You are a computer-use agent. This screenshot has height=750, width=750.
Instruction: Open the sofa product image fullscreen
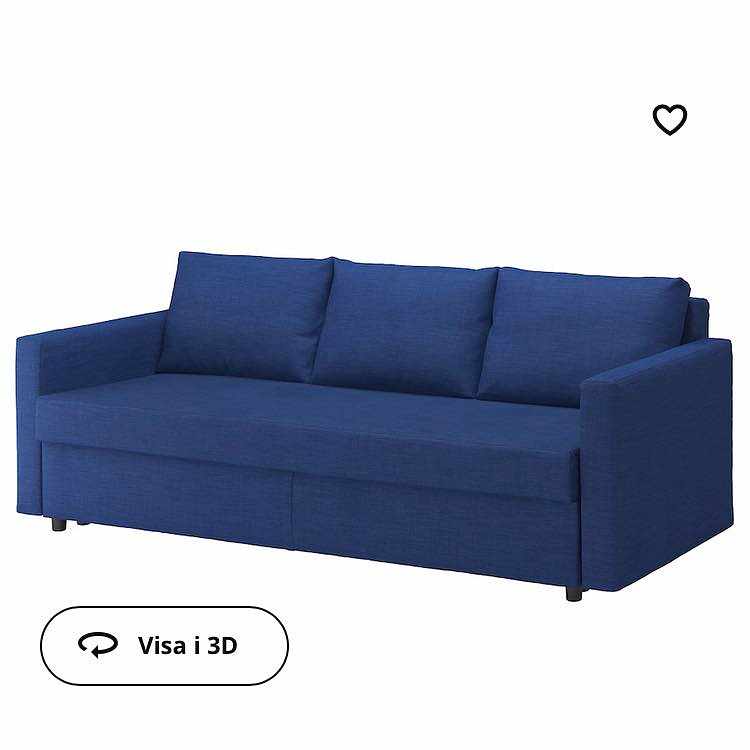tap(375, 420)
